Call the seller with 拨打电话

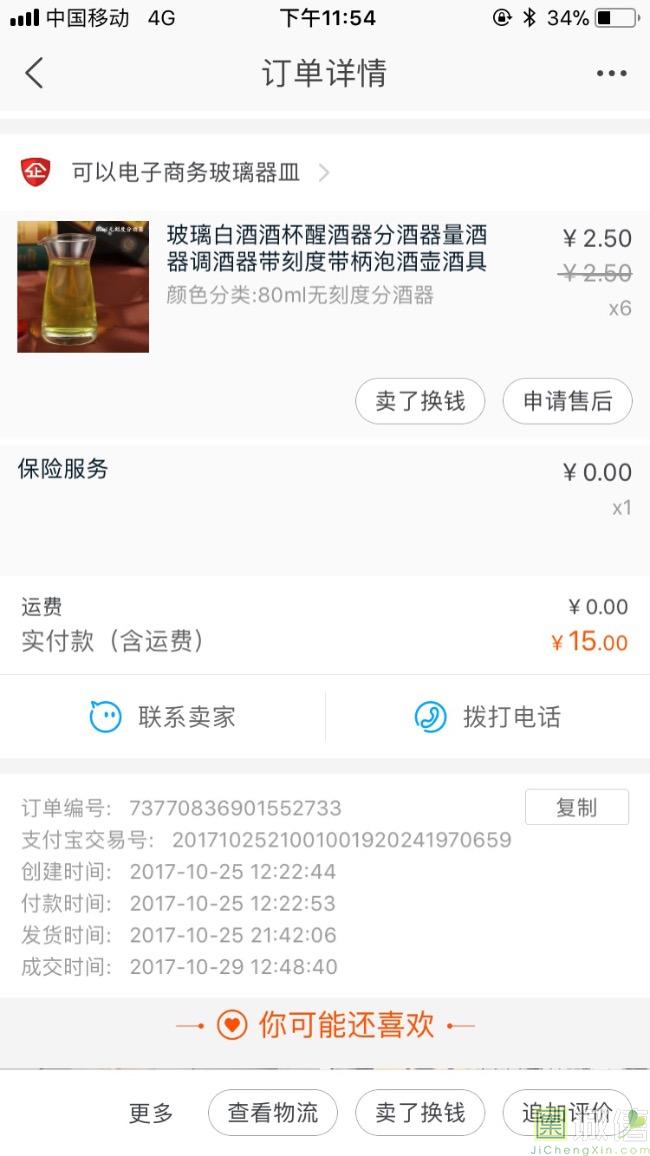pyautogui.click(x=488, y=717)
